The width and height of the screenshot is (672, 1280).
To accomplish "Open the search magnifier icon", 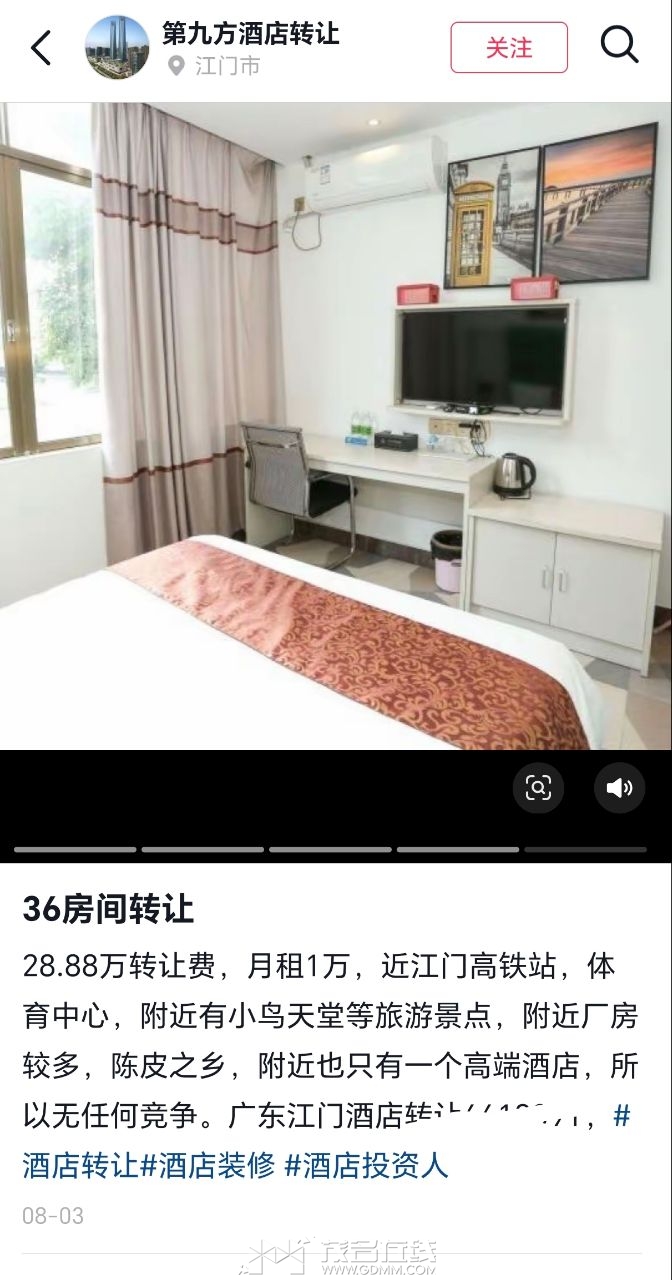I will (x=619, y=45).
